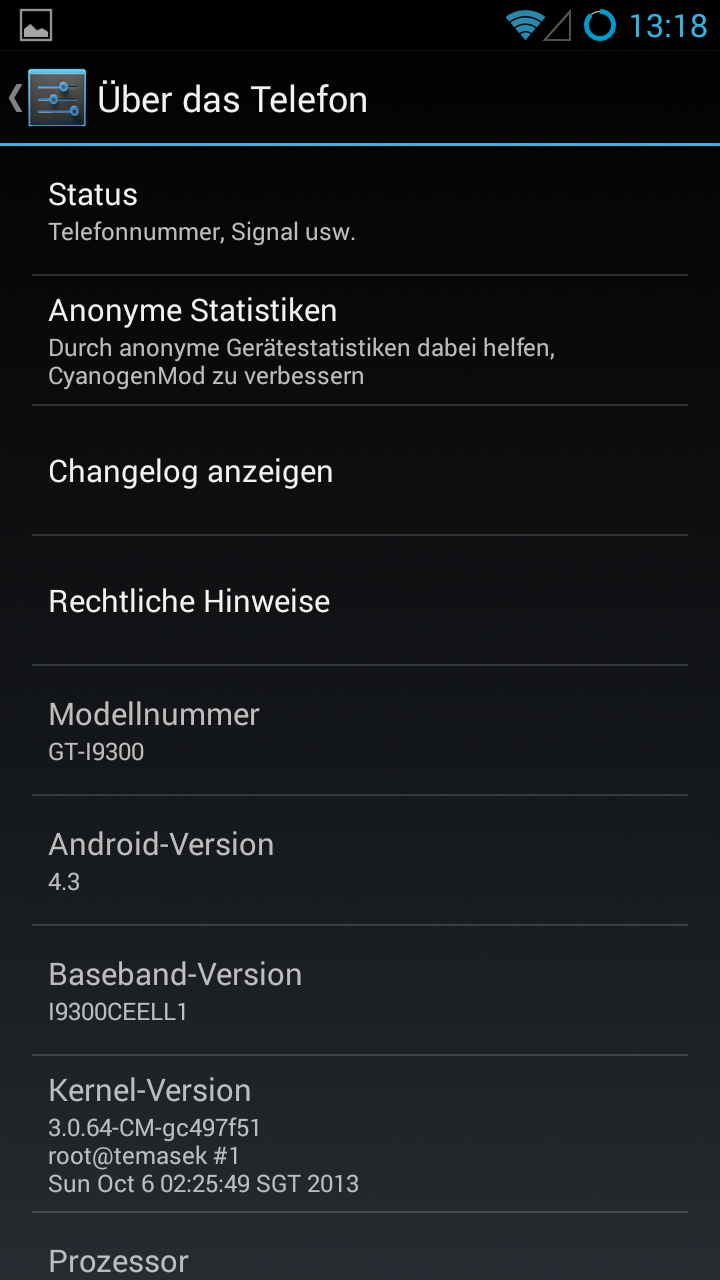Image resolution: width=720 pixels, height=1280 pixels.
Task: Go back via the settings icon
Action: 55,98
